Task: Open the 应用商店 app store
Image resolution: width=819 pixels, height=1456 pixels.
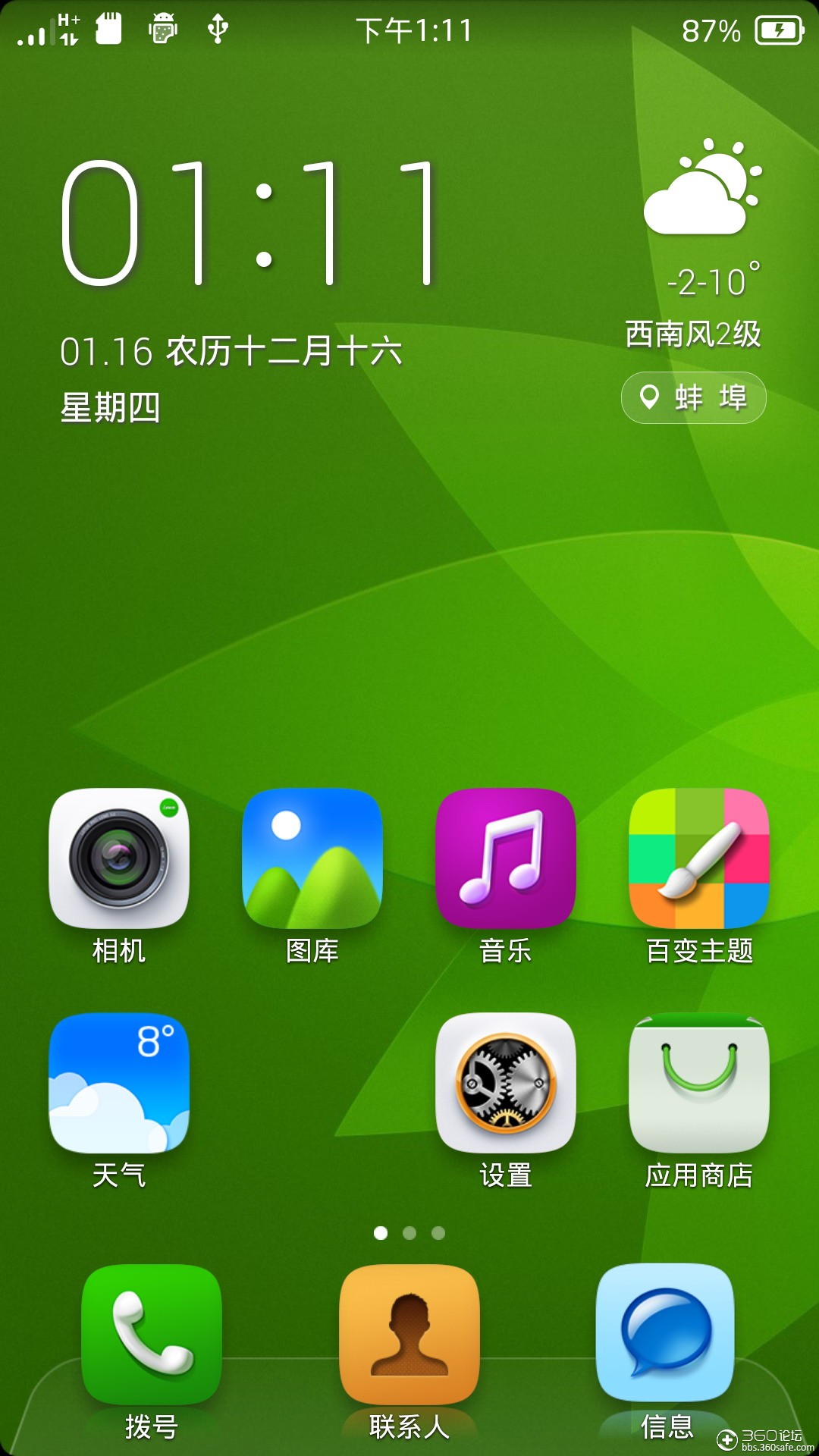Action: 699,1083
